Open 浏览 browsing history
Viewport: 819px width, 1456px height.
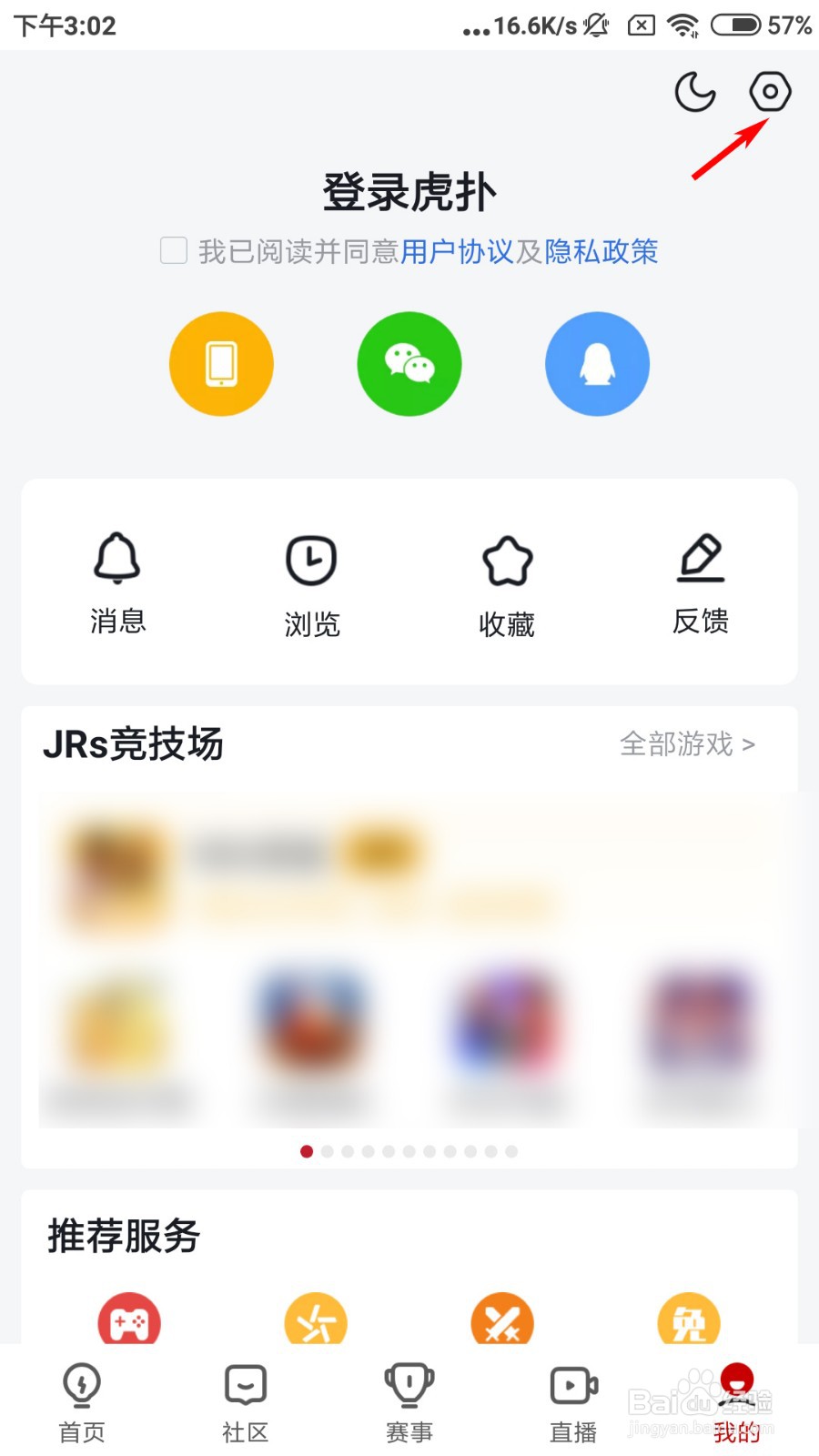click(311, 584)
